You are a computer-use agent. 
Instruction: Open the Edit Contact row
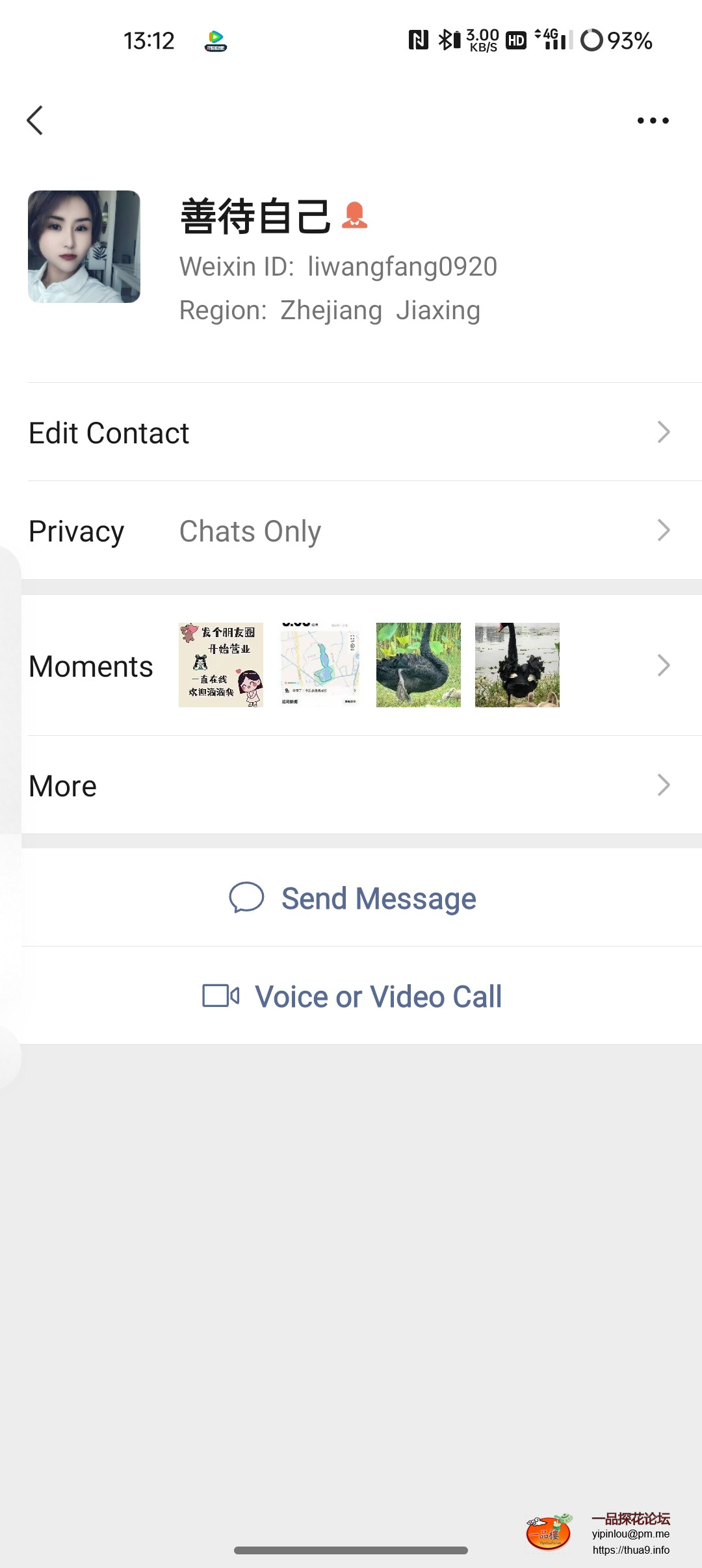351,432
